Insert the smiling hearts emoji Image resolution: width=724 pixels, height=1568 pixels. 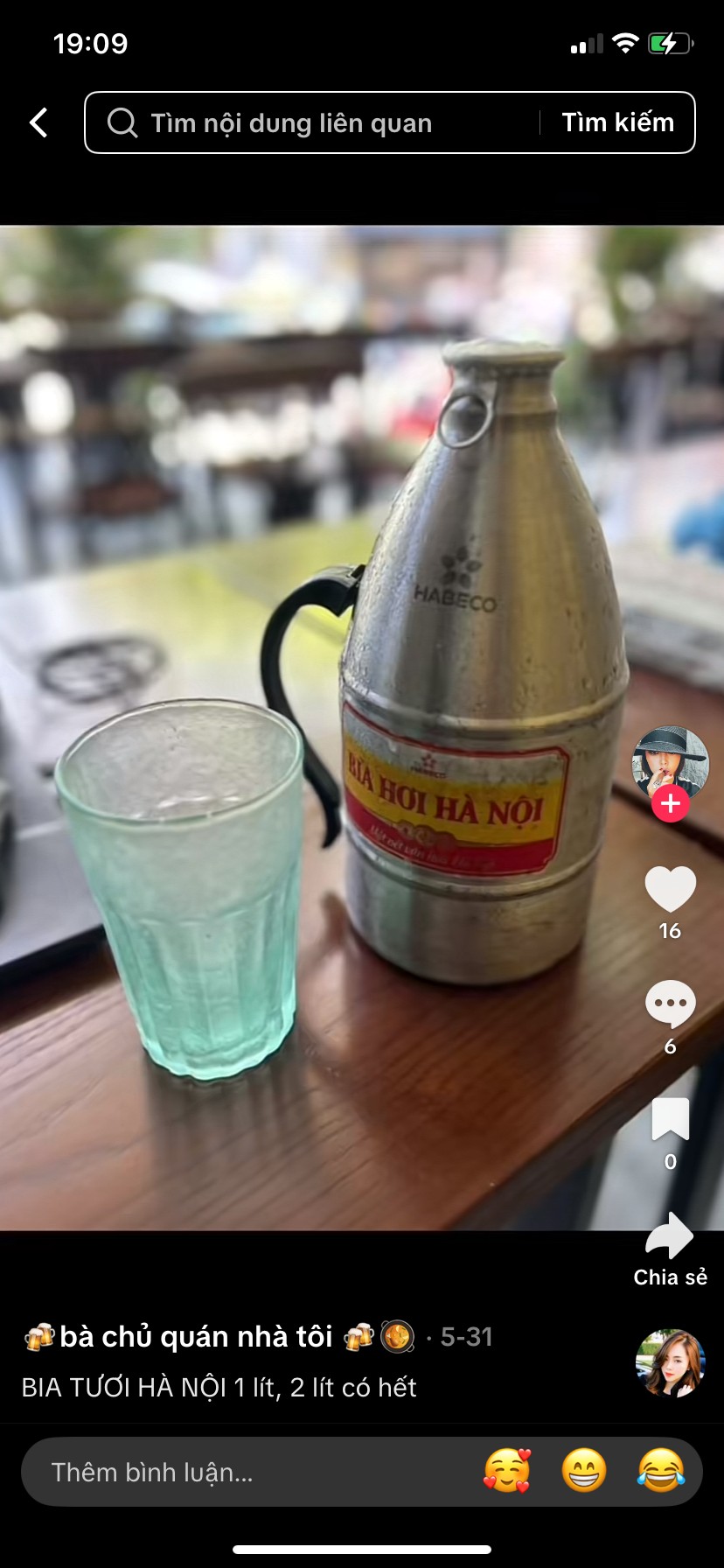(x=507, y=1471)
